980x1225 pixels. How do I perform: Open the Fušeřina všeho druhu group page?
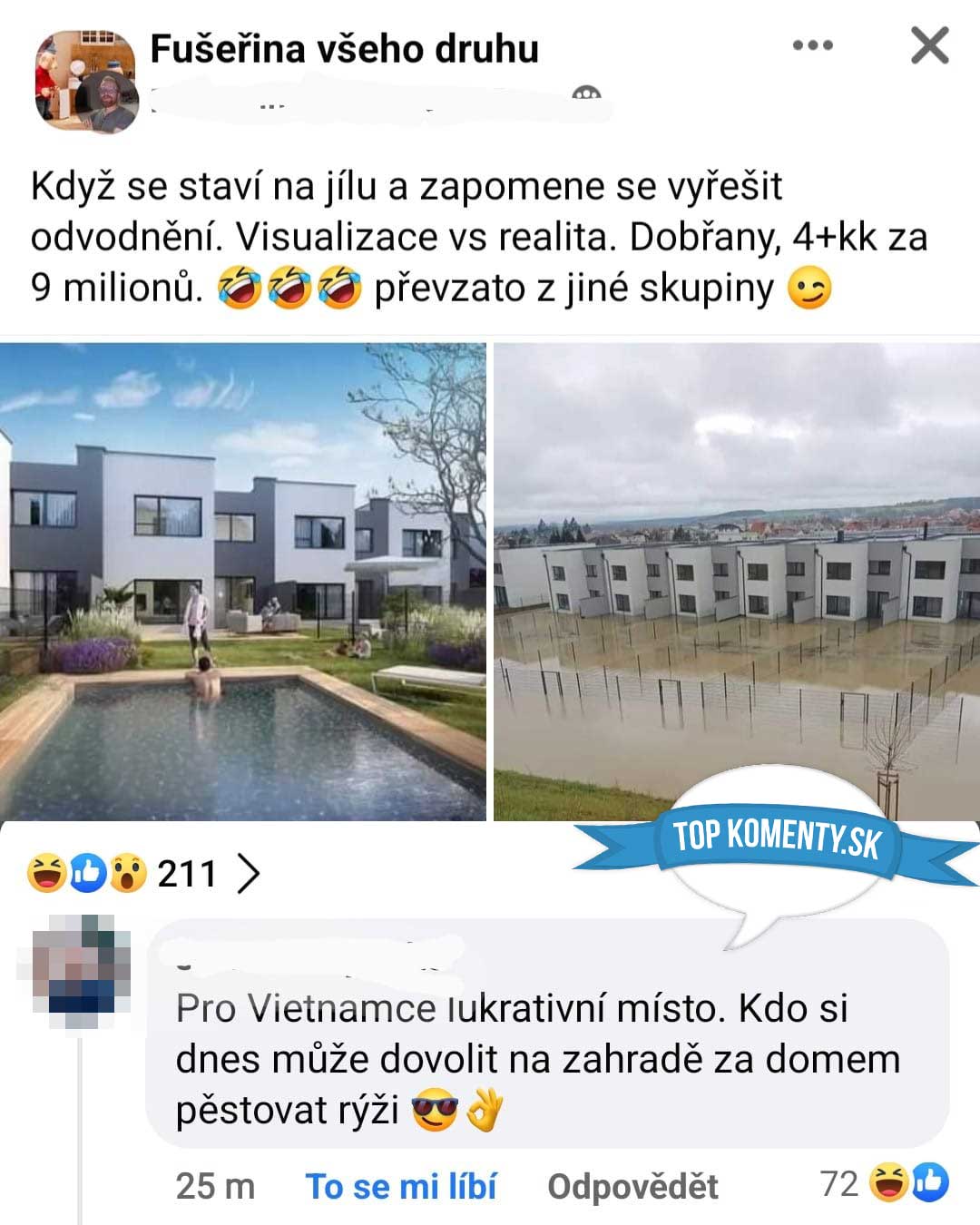click(344, 49)
